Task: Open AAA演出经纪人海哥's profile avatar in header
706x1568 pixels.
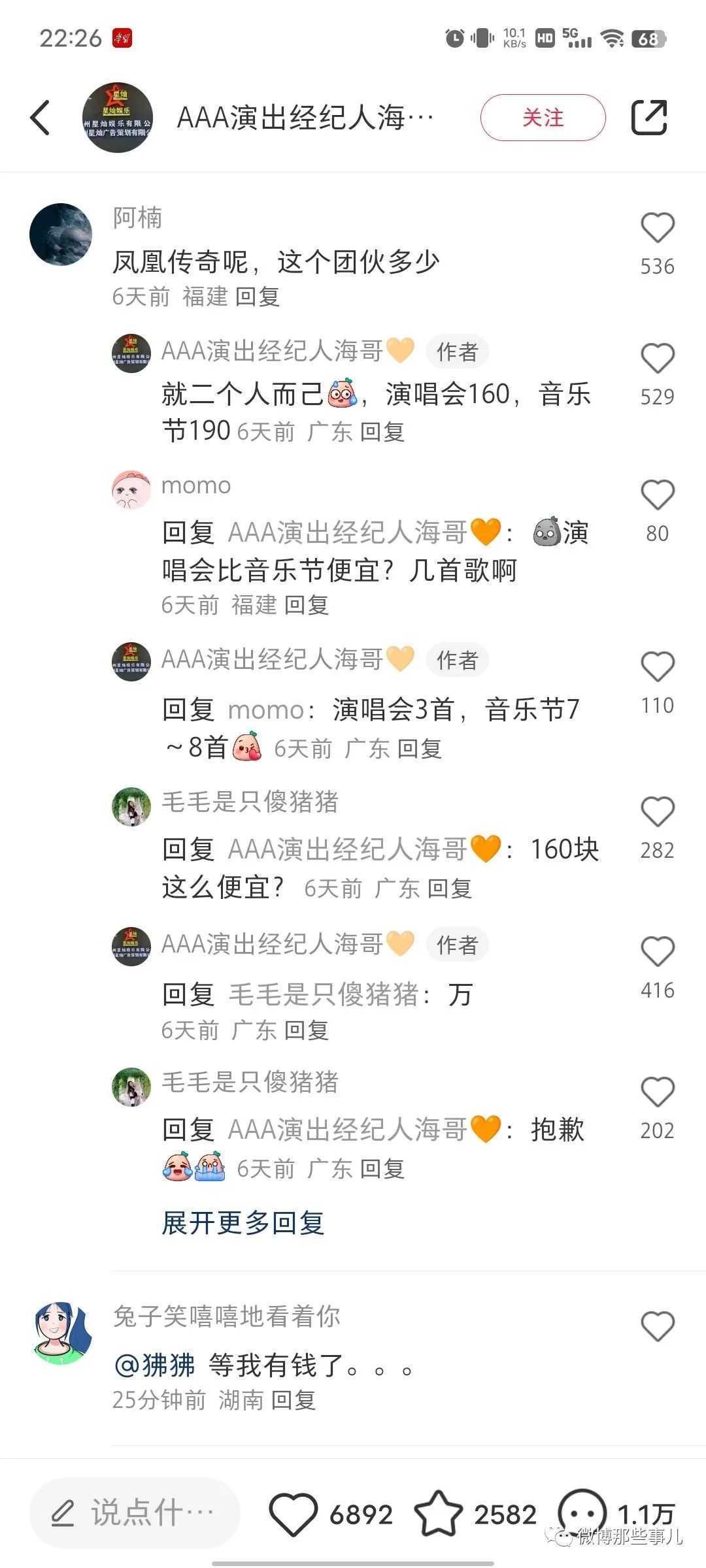Action: (118, 118)
